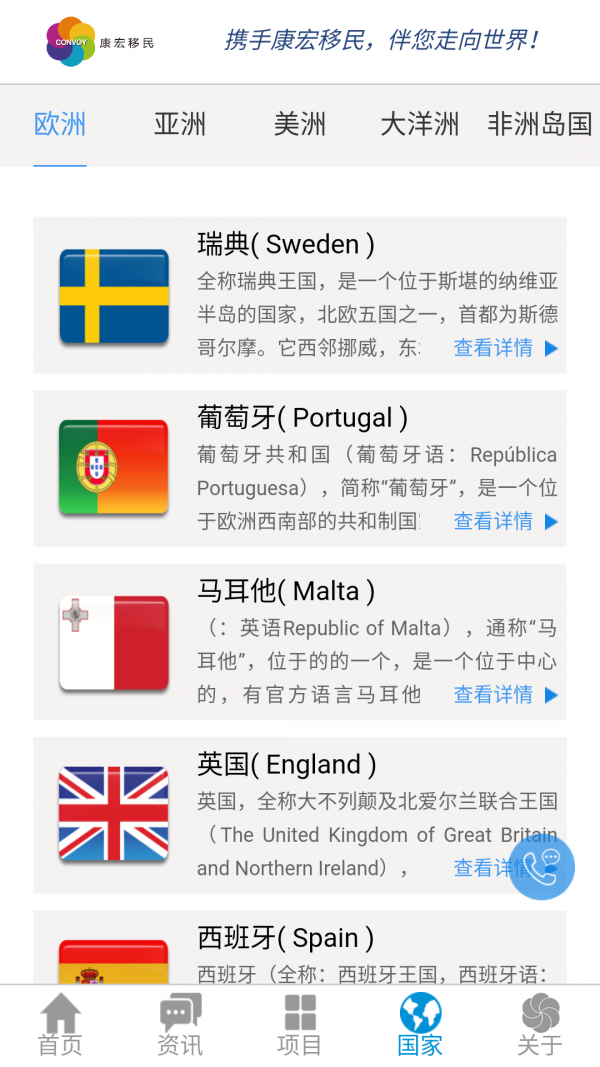Open the 关于 about tab
Screen dimensions: 600x1067
[540, 1025]
